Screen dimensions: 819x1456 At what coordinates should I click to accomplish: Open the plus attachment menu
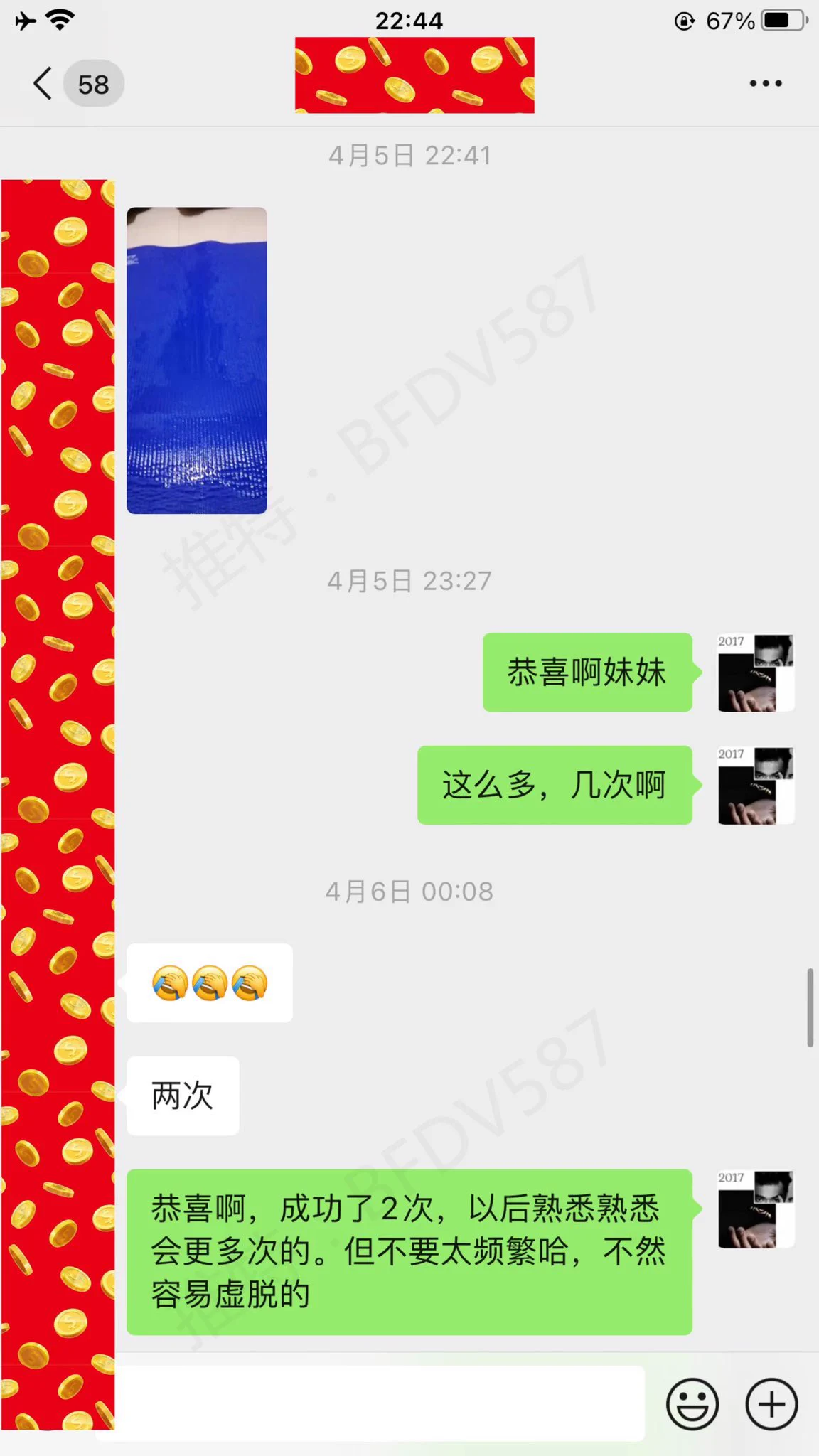pos(771,1403)
